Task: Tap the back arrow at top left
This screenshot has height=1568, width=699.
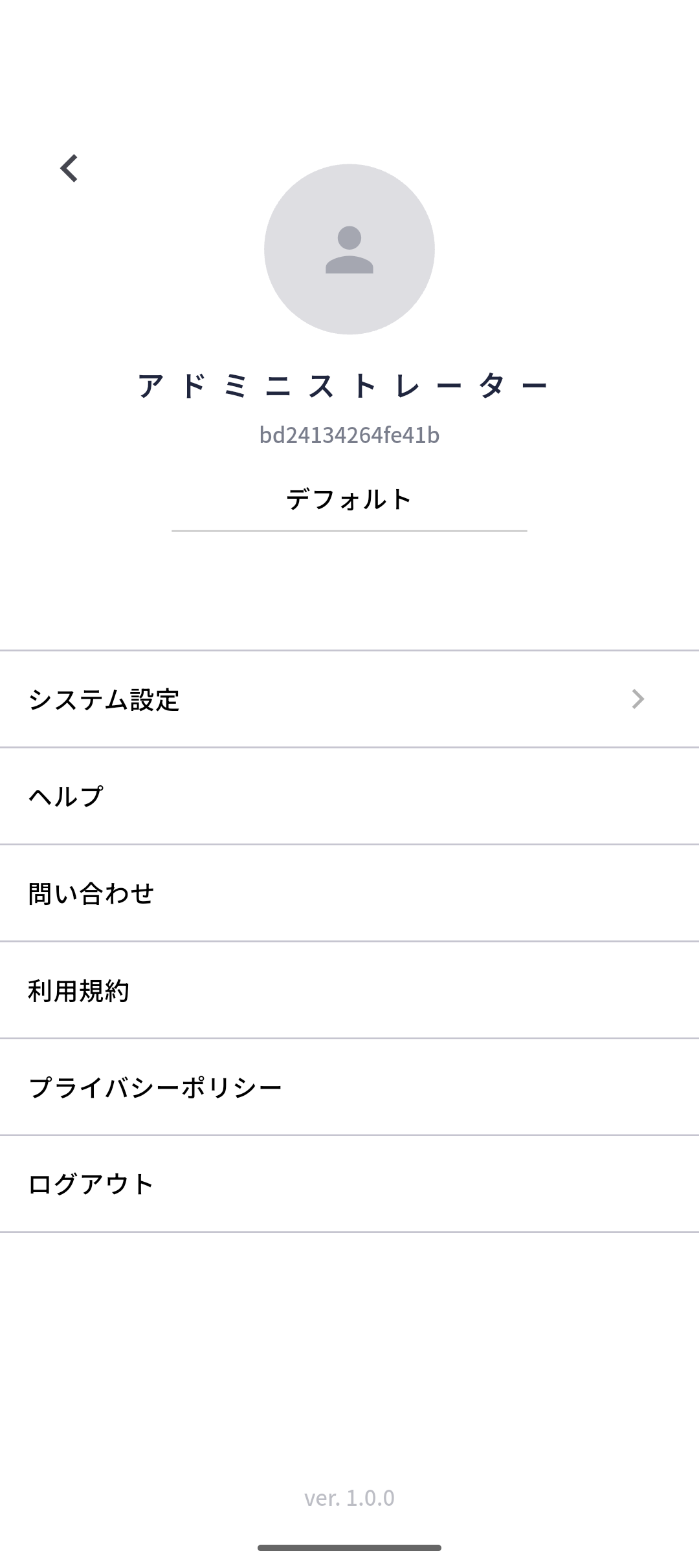Action: tap(68, 168)
